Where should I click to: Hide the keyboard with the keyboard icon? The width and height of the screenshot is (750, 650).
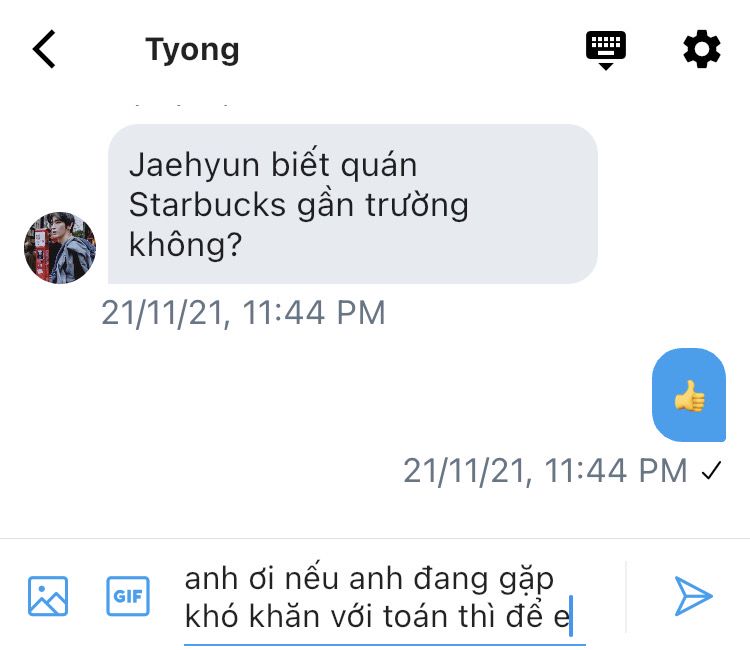point(605,49)
